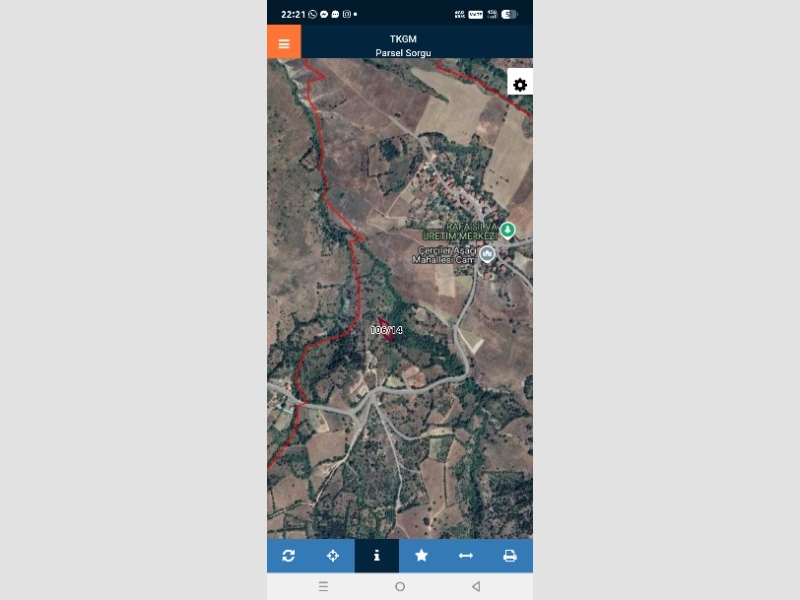Viewport: 800px width, 600px height.
Task: Open the map settings gear
Action: (x=520, y=85)
